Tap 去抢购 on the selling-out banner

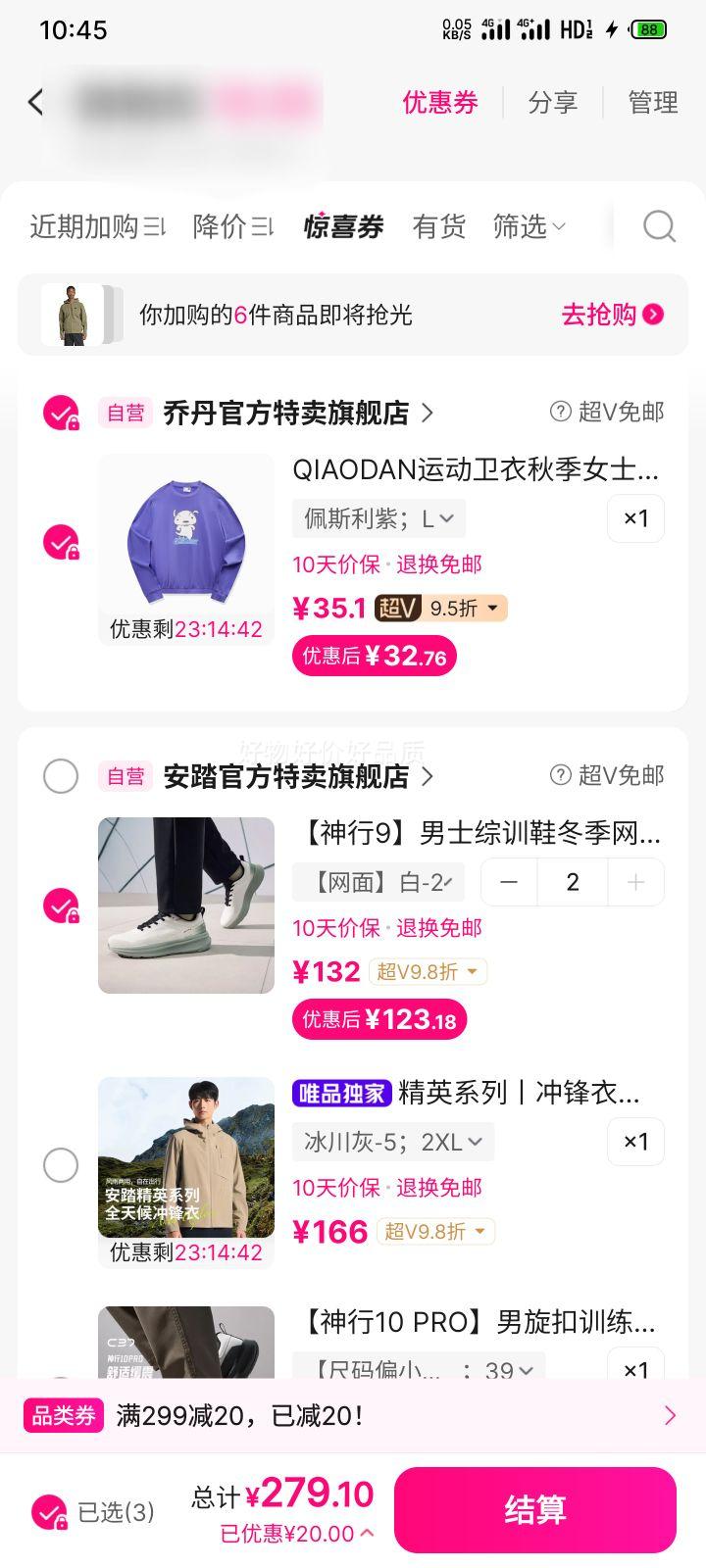(x=612, y=315)
